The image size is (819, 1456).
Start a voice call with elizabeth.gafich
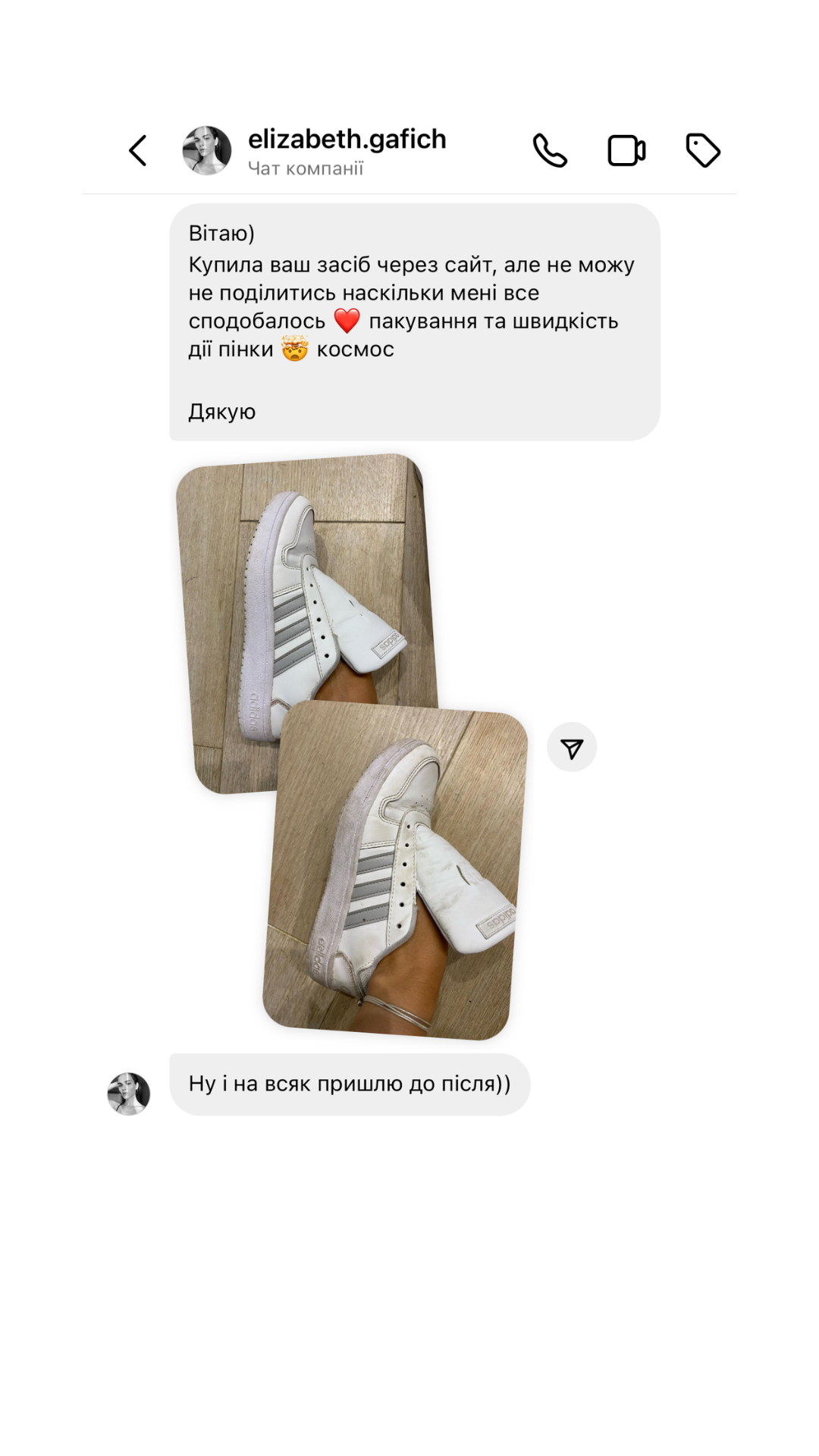pos(550,150)
